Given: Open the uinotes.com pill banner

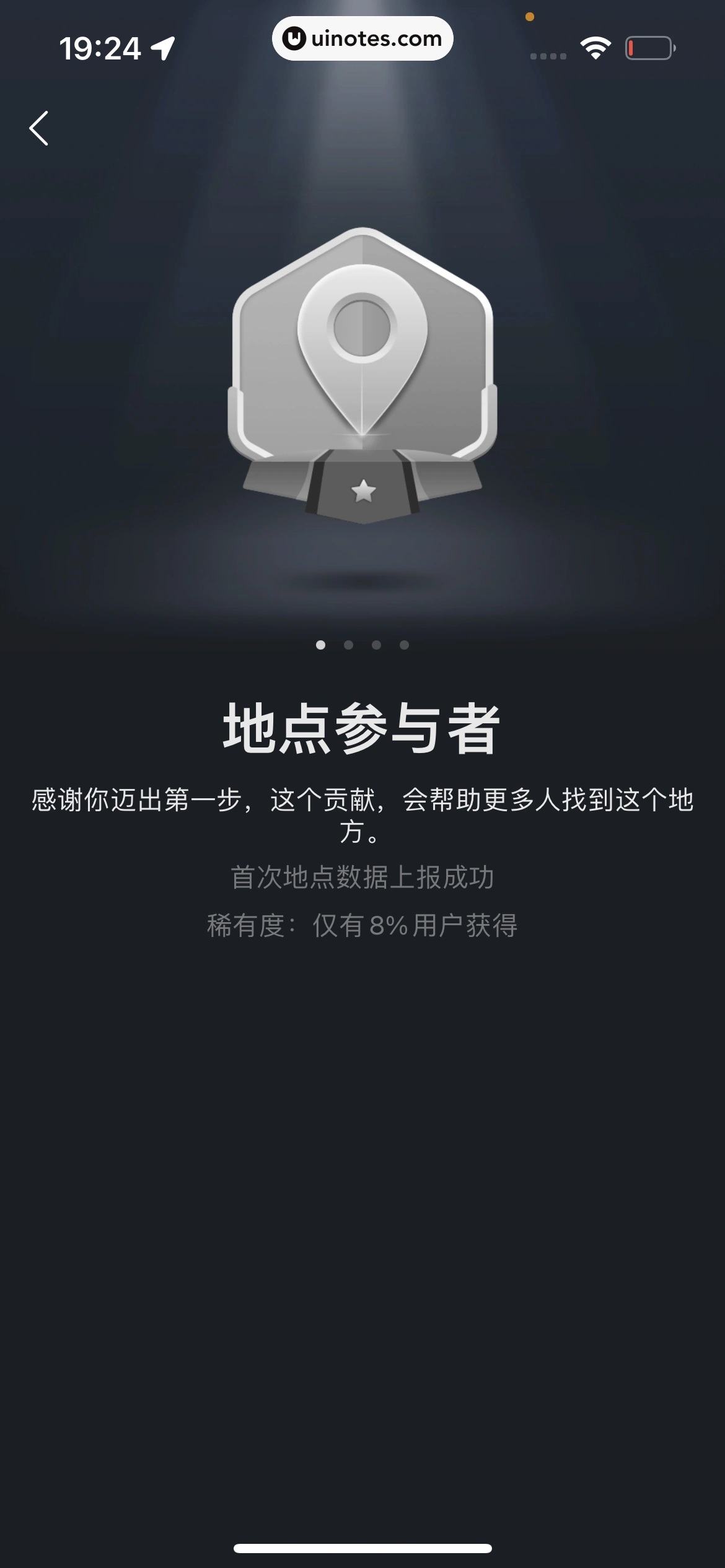Looking at the screenshot, I should [362, 39].
